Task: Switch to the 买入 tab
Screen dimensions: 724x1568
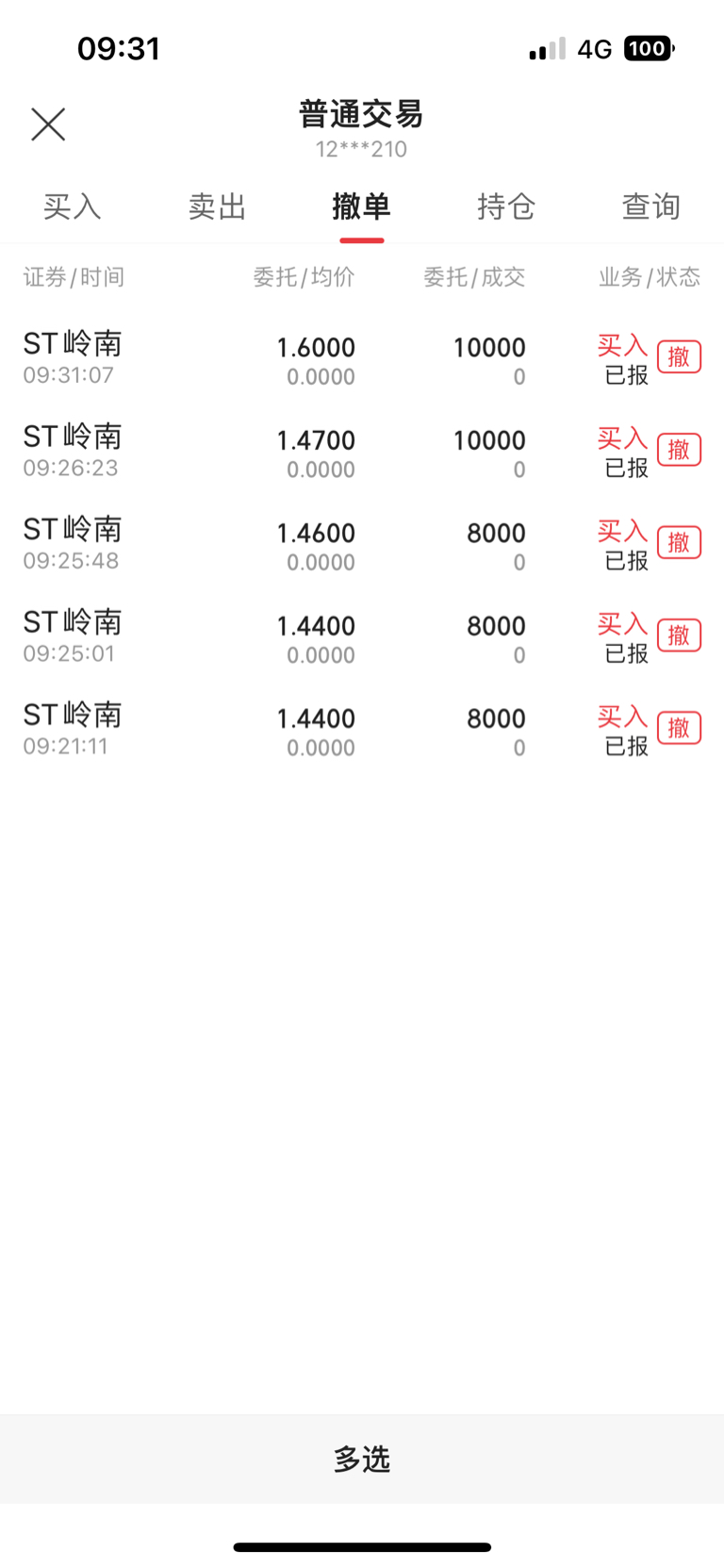Action: (73, 206)
